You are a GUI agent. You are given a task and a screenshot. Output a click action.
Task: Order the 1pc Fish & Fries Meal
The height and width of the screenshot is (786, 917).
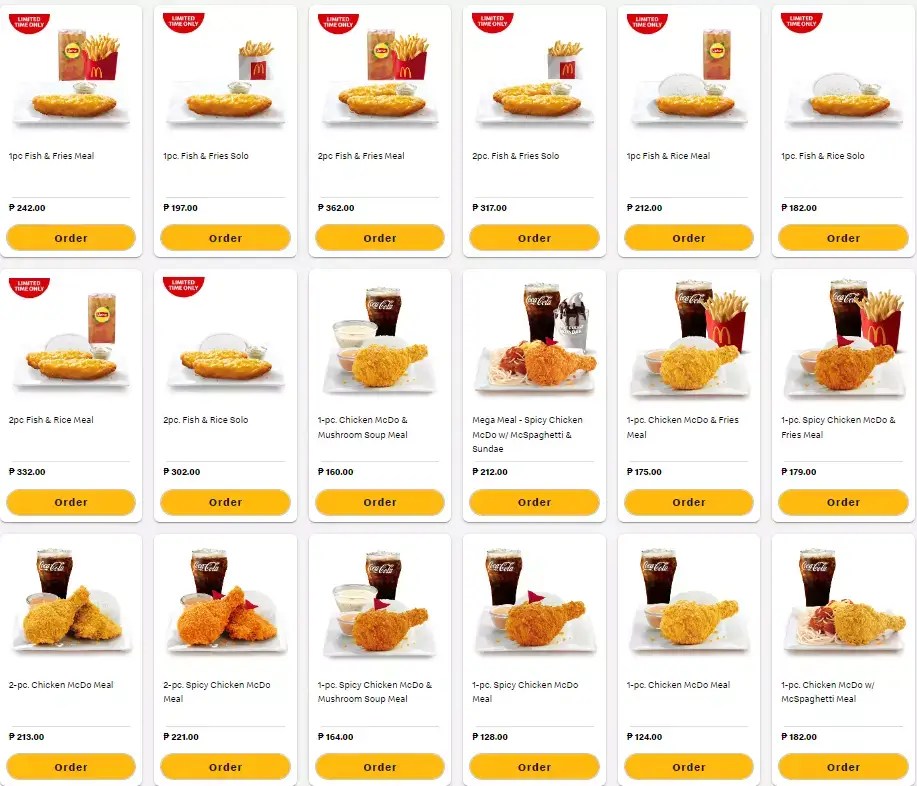click(x=71, y=238)
